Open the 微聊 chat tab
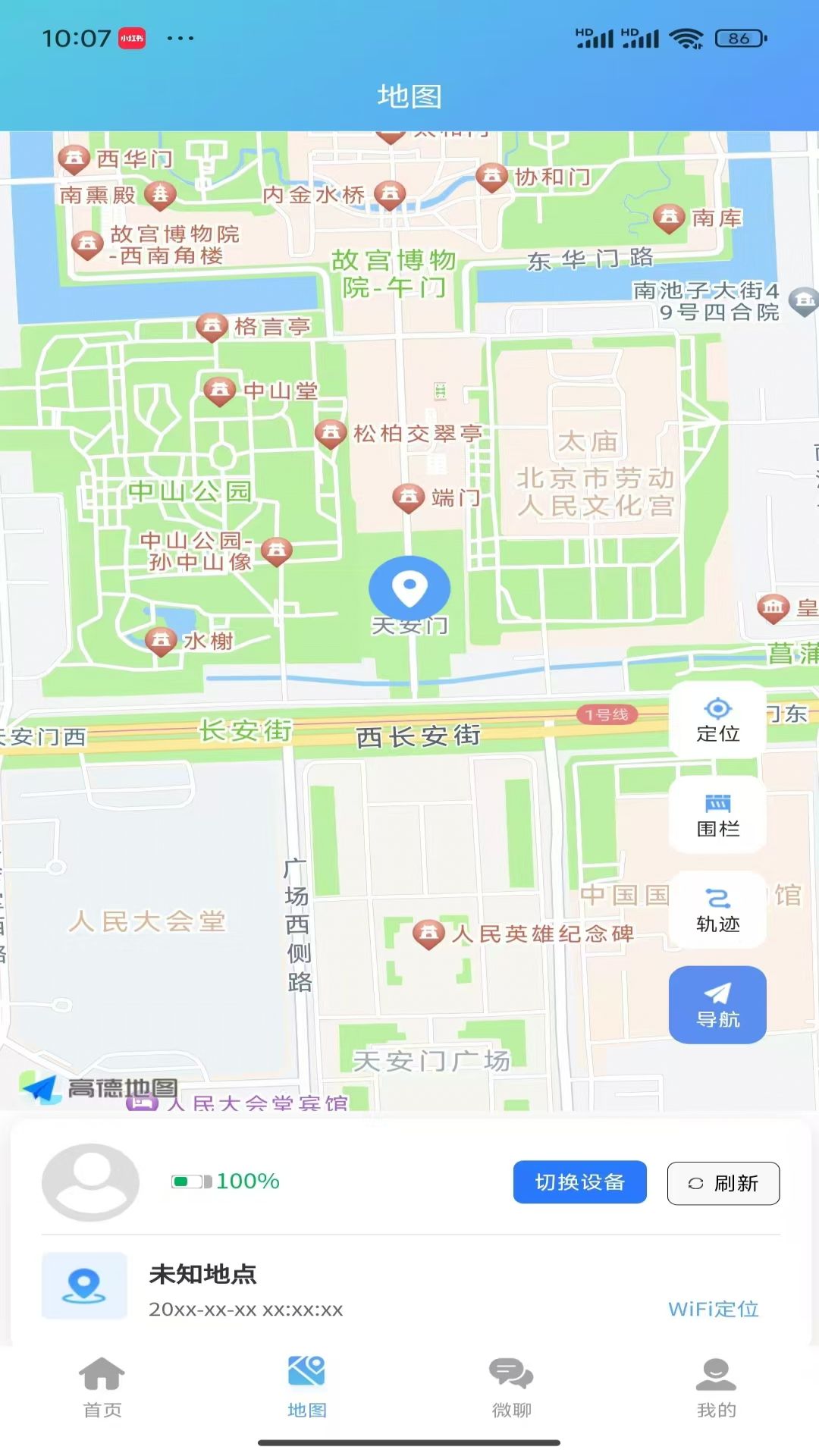The image size is (819, 1456). pos(512,1387)
